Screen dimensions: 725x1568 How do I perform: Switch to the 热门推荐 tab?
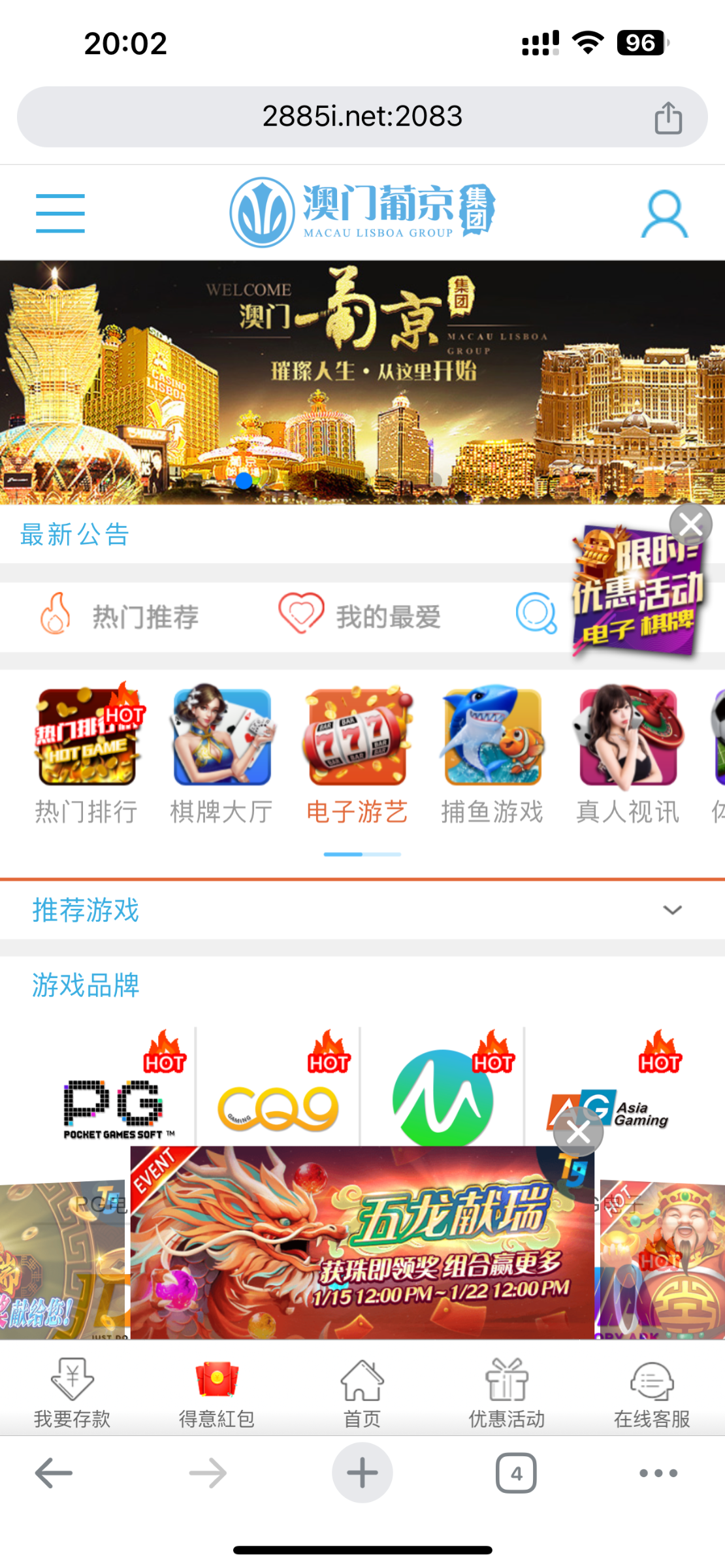coord(120,615)
